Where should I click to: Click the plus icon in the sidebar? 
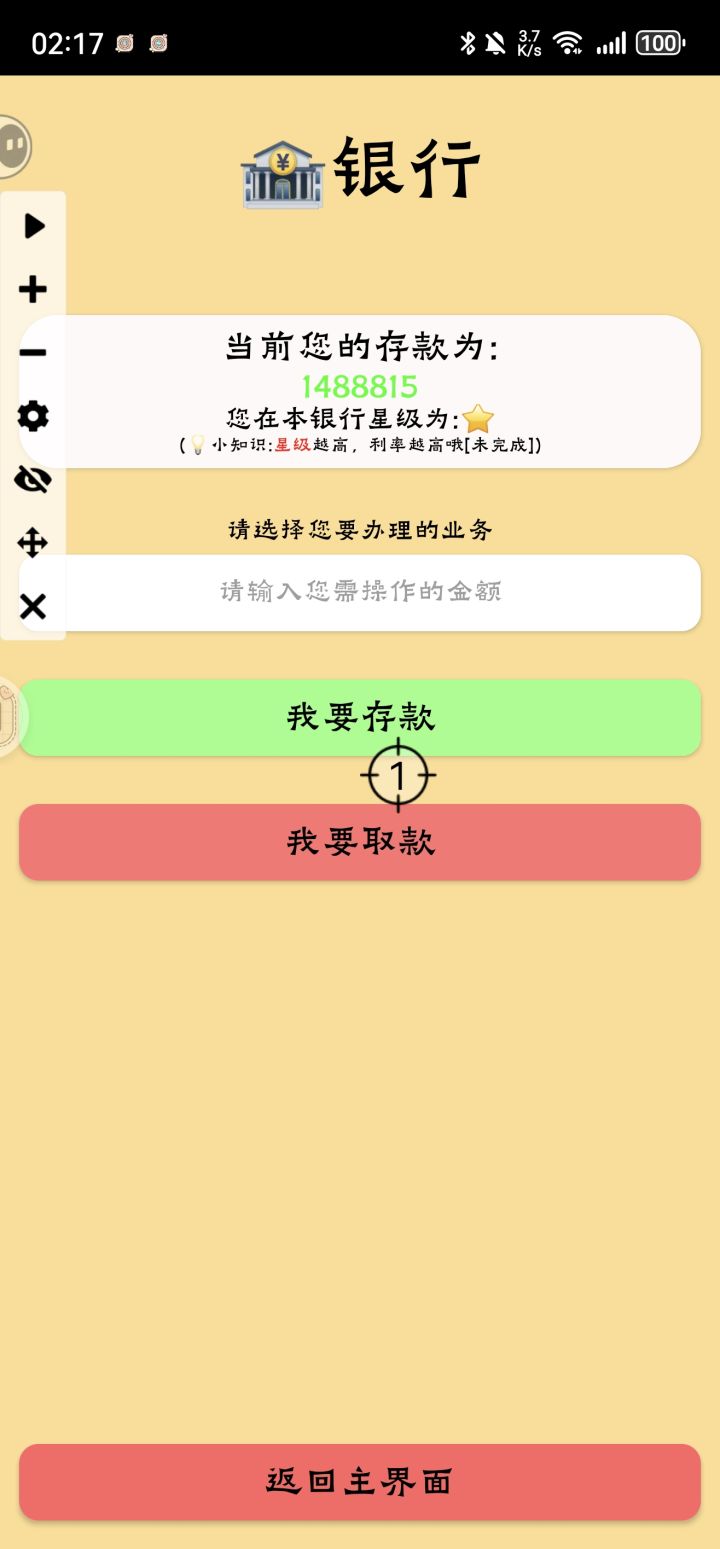[33, 290]
